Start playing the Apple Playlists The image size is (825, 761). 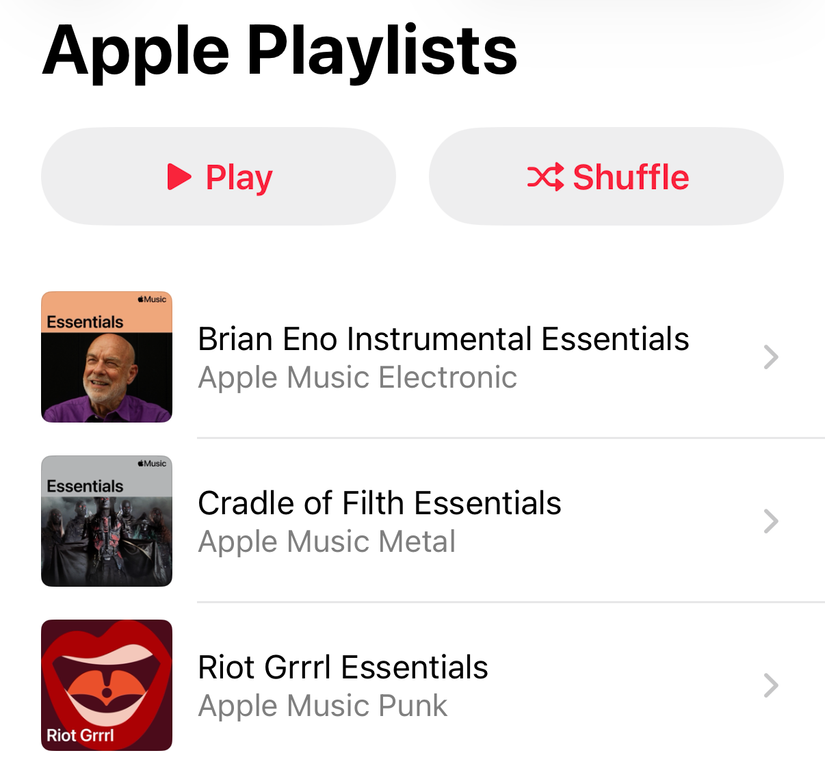coord(218,177)
